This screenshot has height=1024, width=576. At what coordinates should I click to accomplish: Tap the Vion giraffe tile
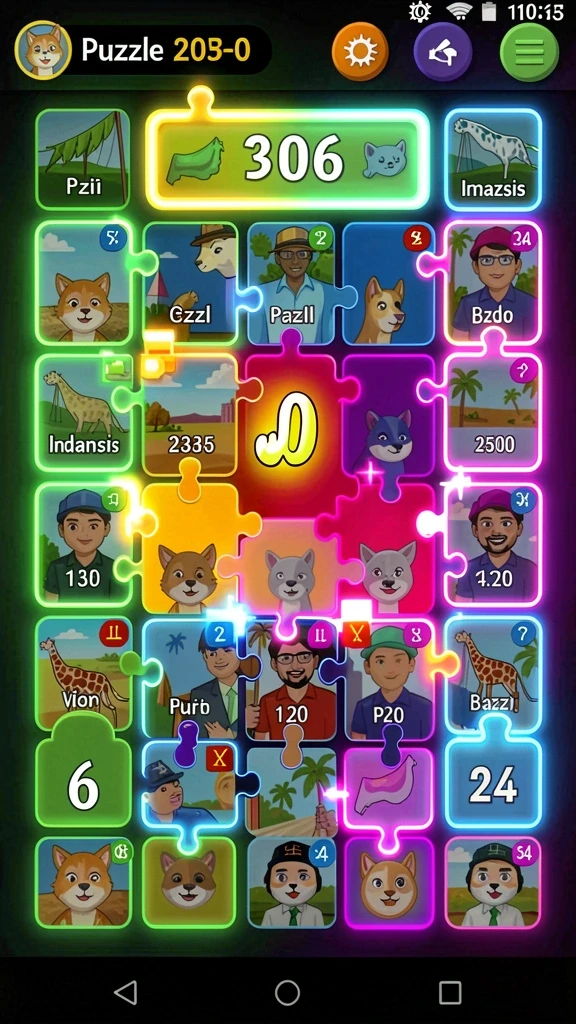83,673
